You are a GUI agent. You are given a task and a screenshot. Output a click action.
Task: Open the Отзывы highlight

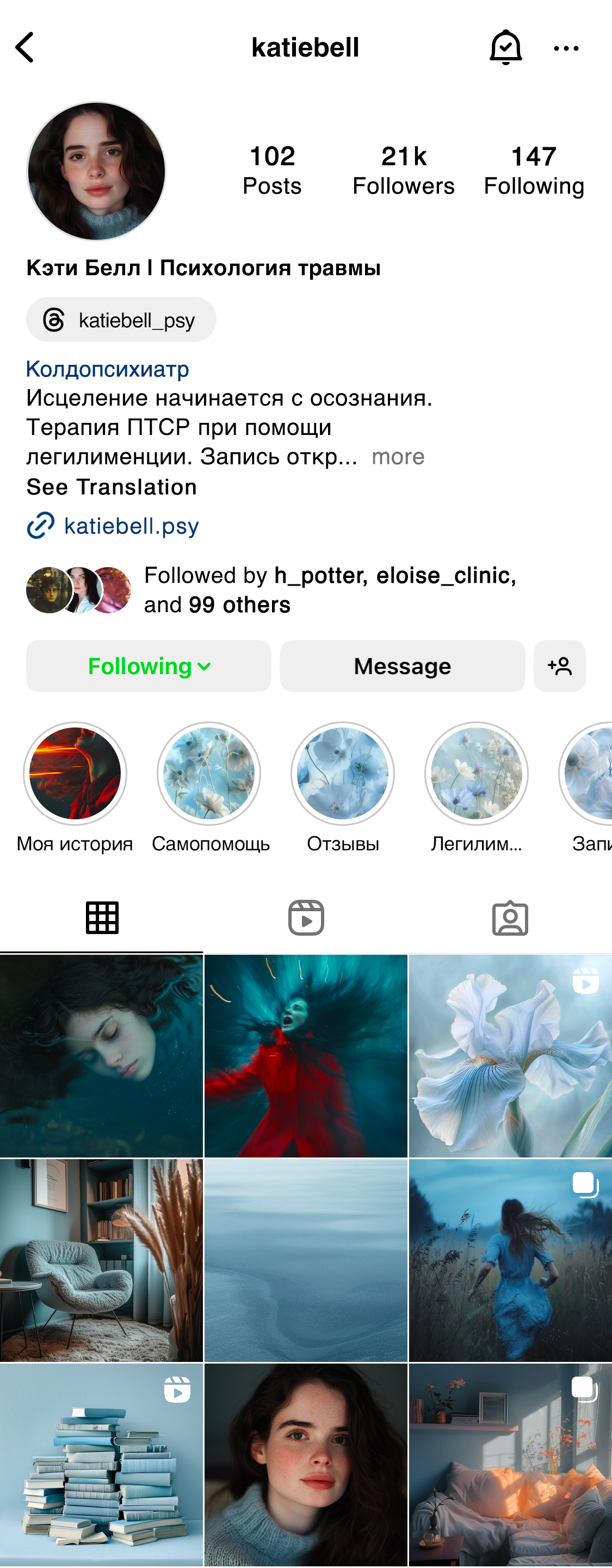click(x=343, y=774)
